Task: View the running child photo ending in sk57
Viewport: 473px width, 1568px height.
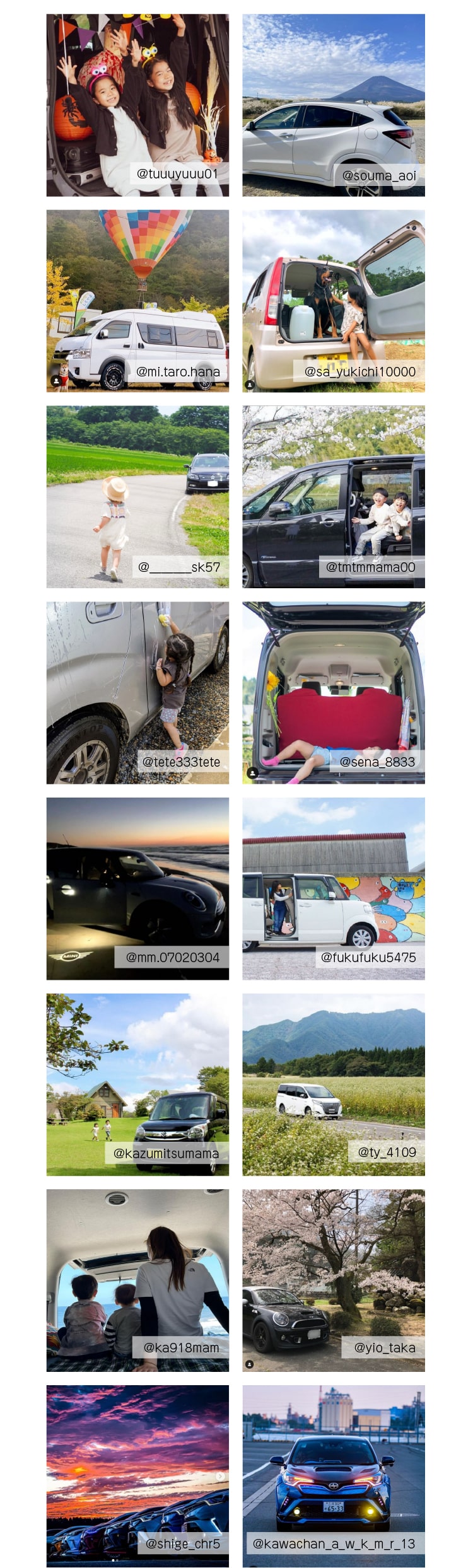Action: tap(137, 496)
